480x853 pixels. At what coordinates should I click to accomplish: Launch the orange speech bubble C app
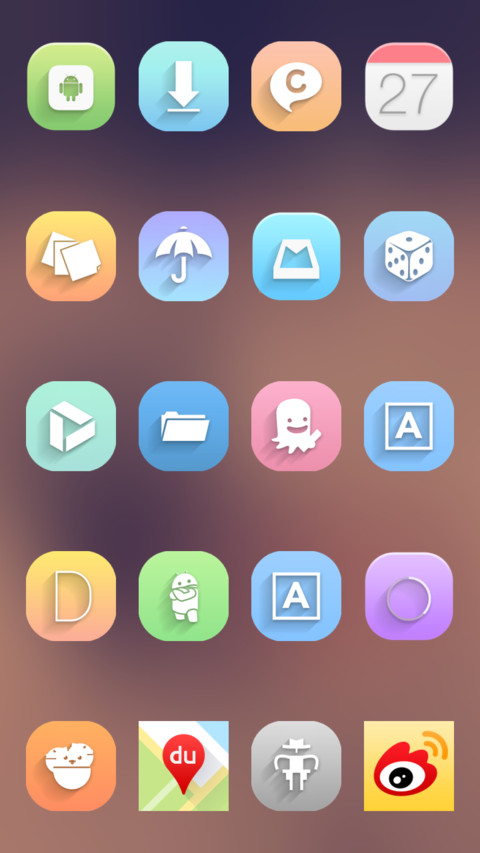point(296,86)
